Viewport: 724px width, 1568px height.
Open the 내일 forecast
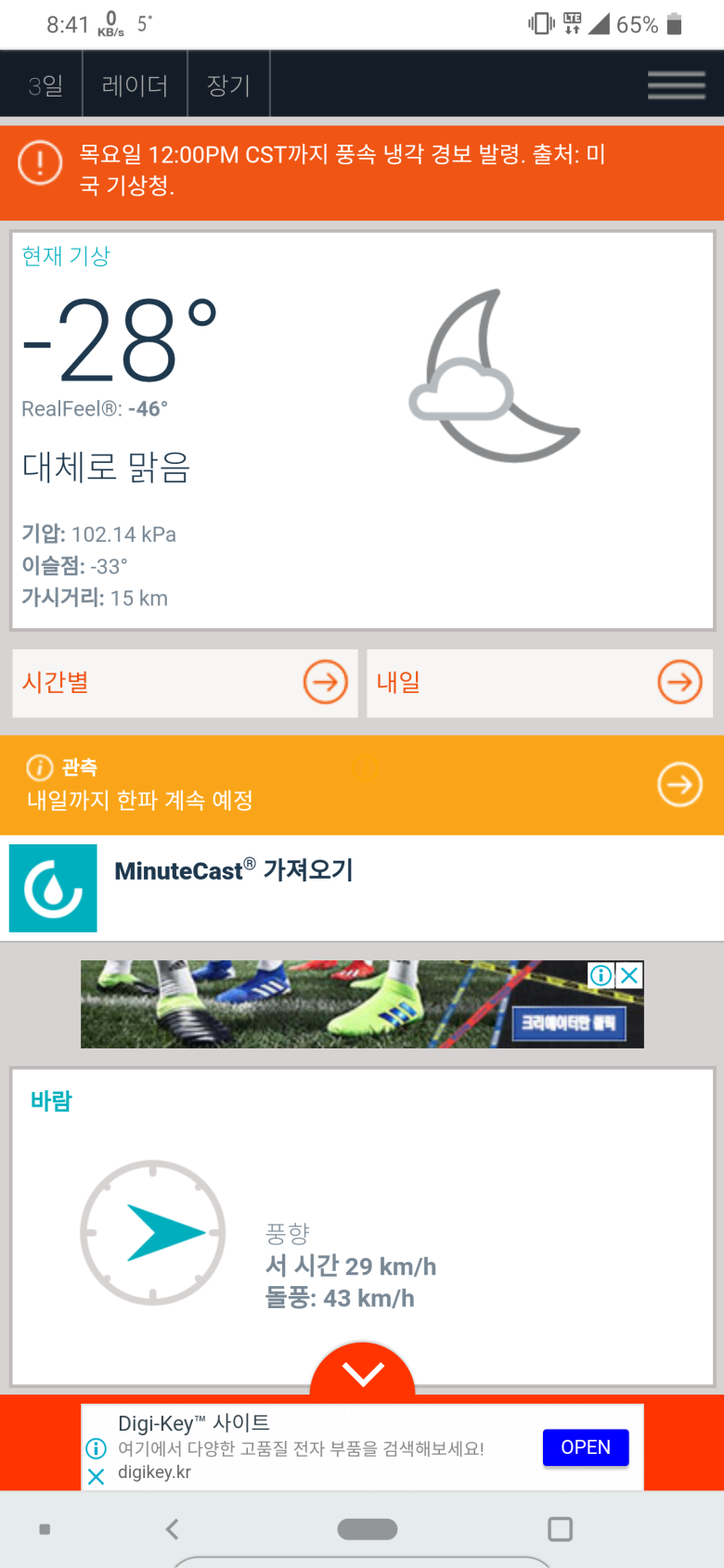539,683
